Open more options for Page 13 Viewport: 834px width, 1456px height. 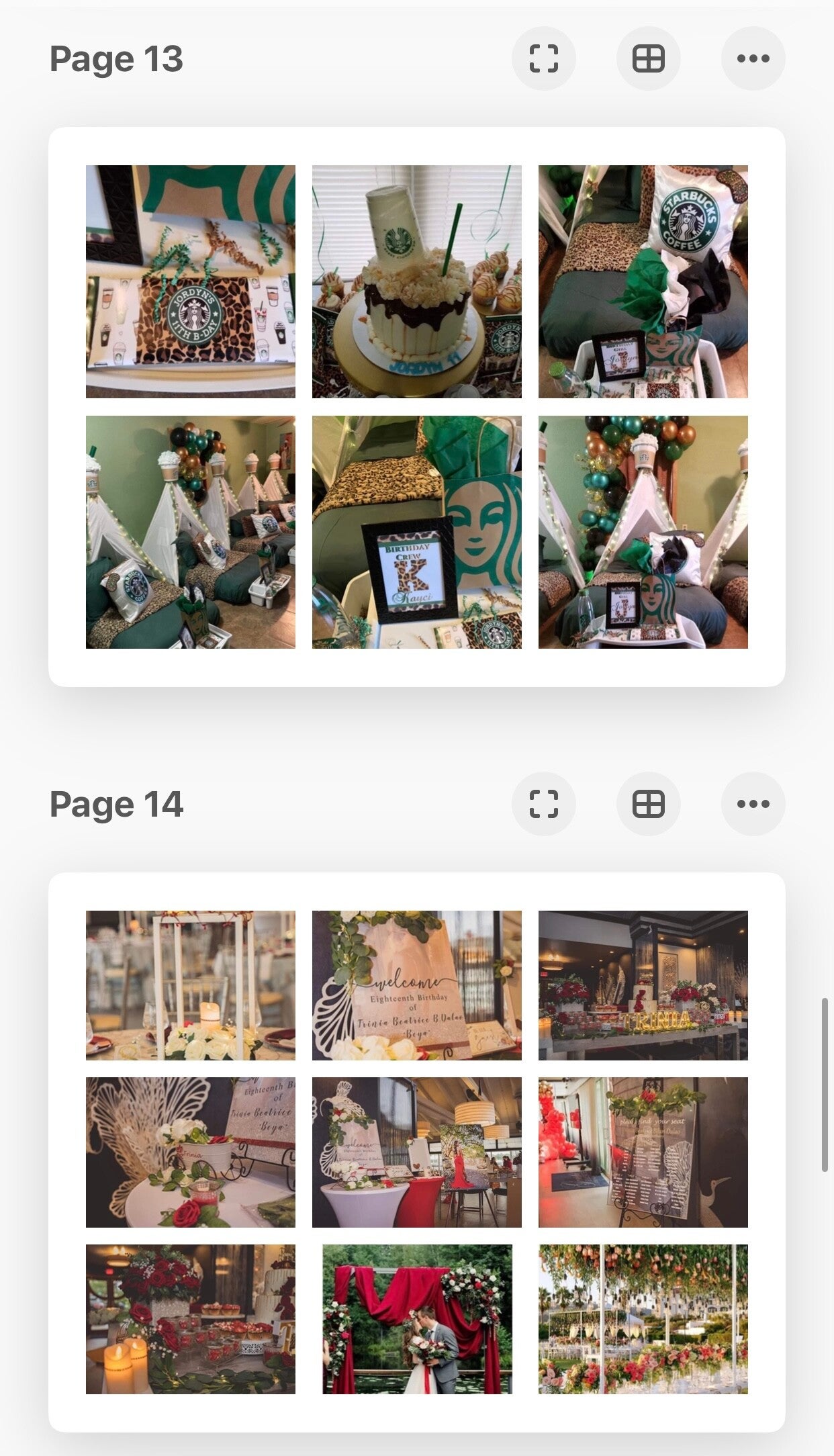pyautogui.click(x=753, y=58)
